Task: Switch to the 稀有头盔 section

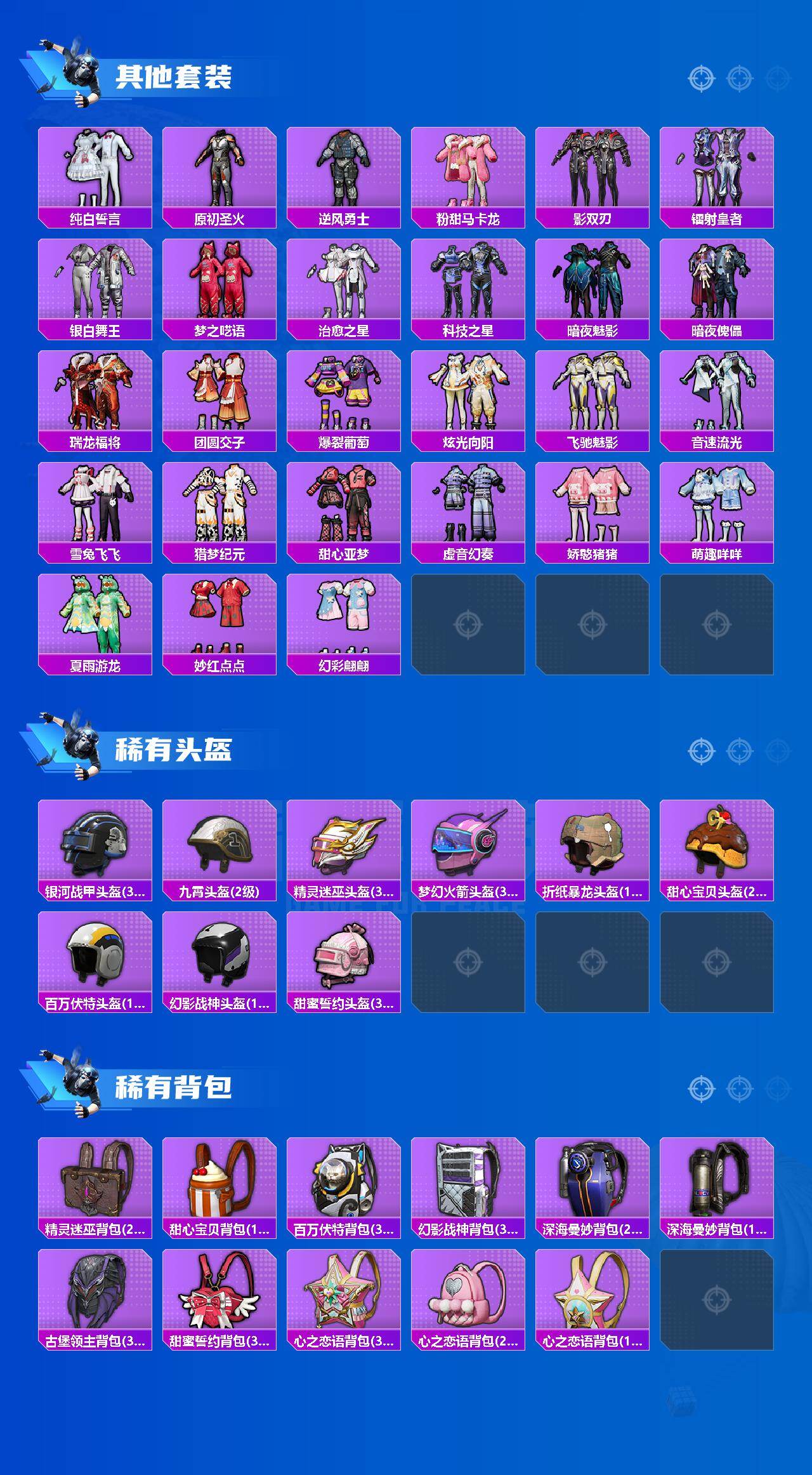Action: tap(174, 749)
